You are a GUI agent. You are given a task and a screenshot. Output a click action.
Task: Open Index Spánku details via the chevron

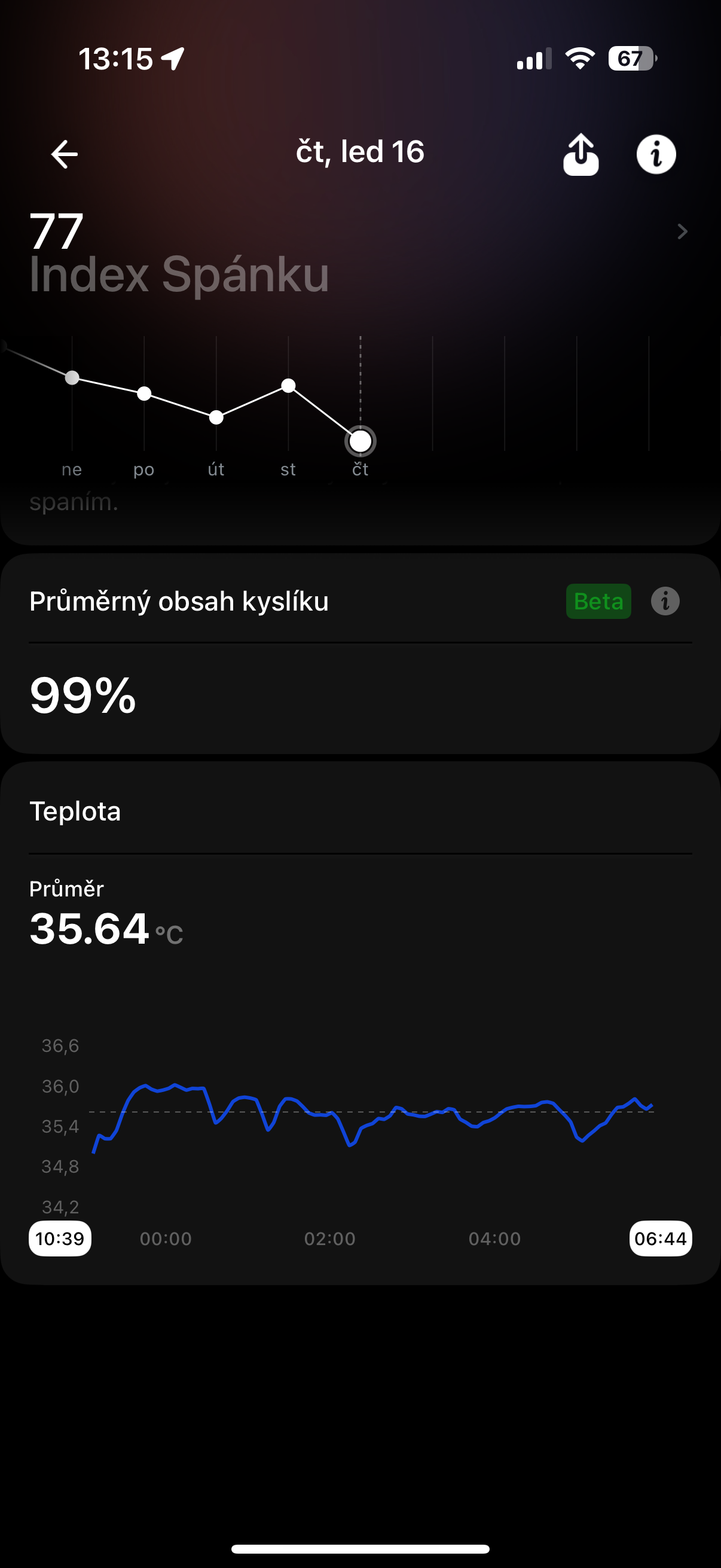point(683,232)
